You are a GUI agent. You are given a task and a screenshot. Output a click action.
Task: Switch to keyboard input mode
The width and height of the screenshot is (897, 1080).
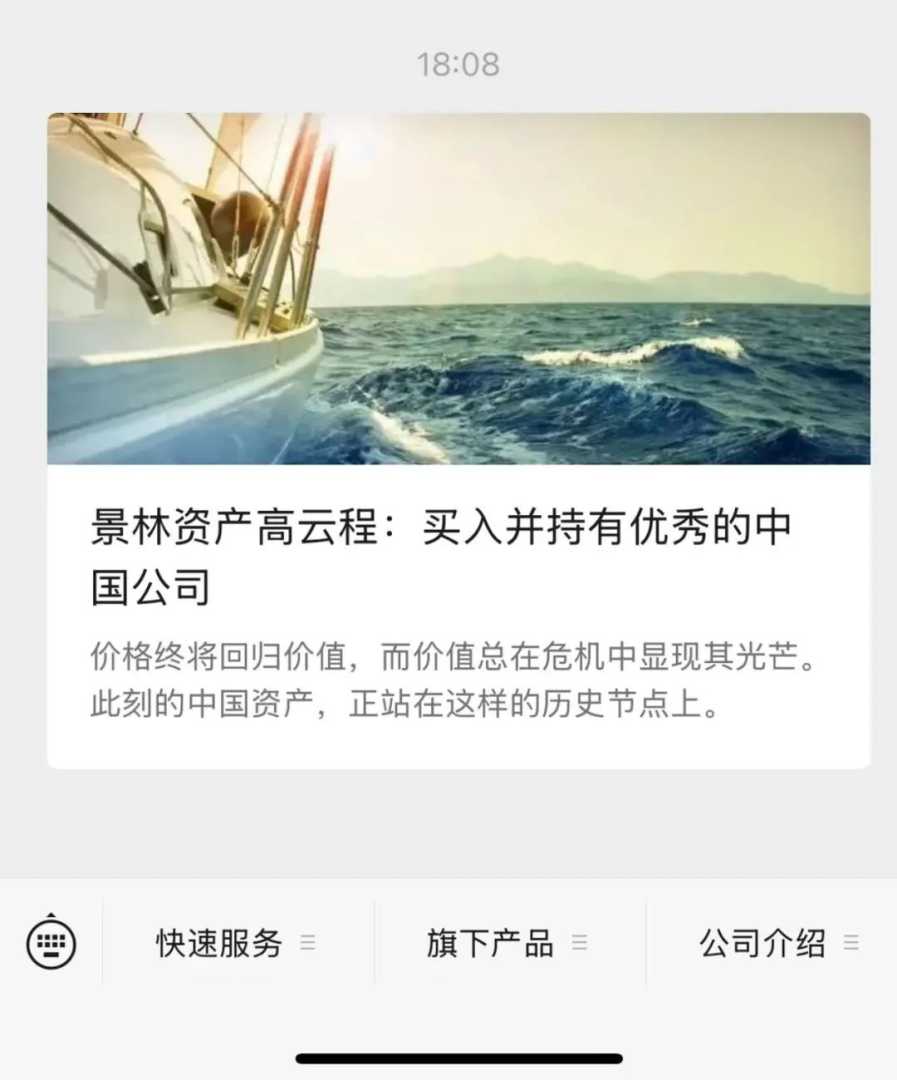click(x=50, y=942)
